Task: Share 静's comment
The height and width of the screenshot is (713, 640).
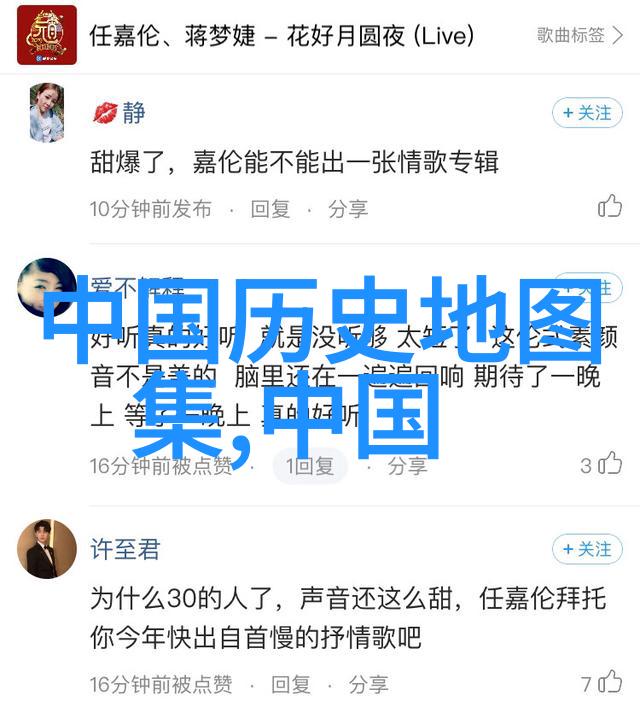Action: tap(348, 209)
